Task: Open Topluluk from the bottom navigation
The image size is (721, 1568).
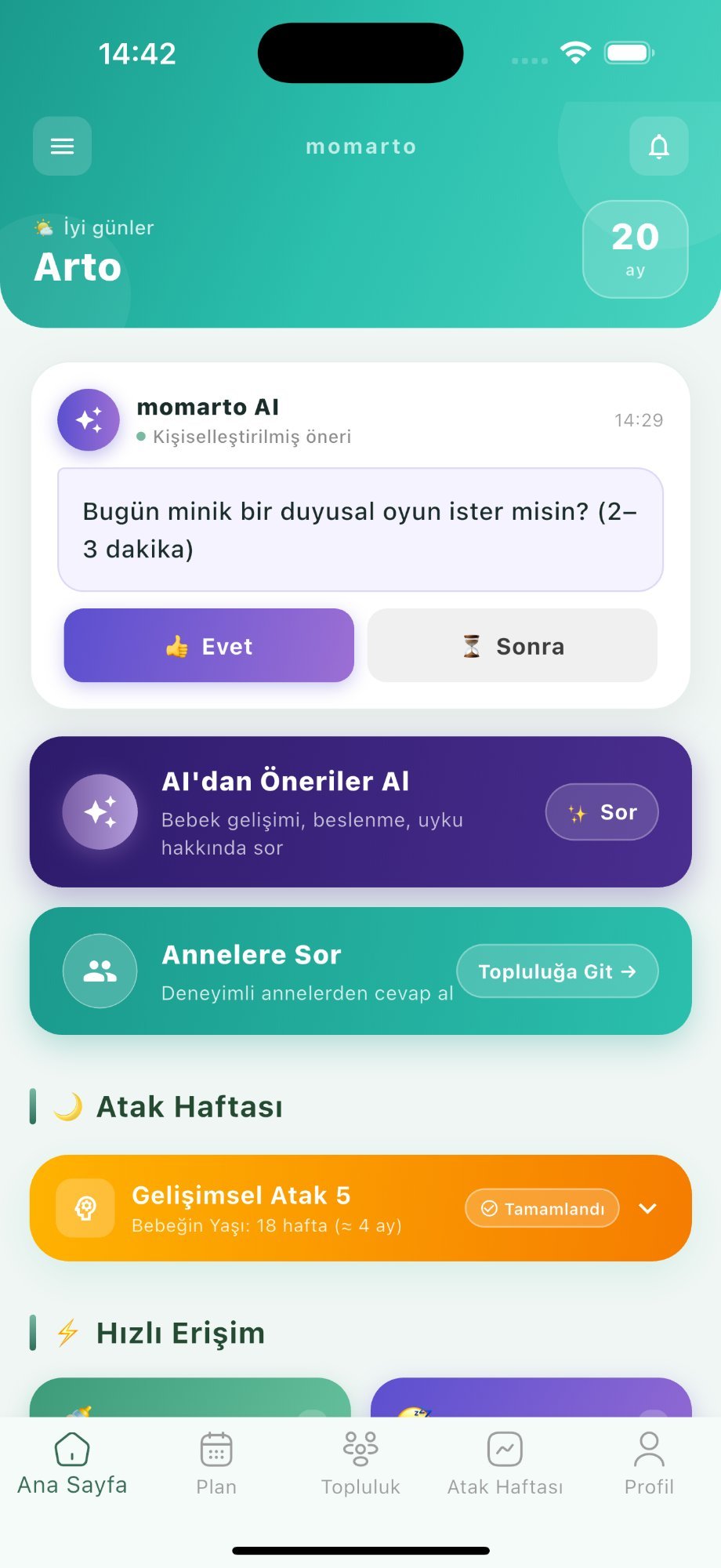Action: pyautogui.click(x=360, y=1463)
